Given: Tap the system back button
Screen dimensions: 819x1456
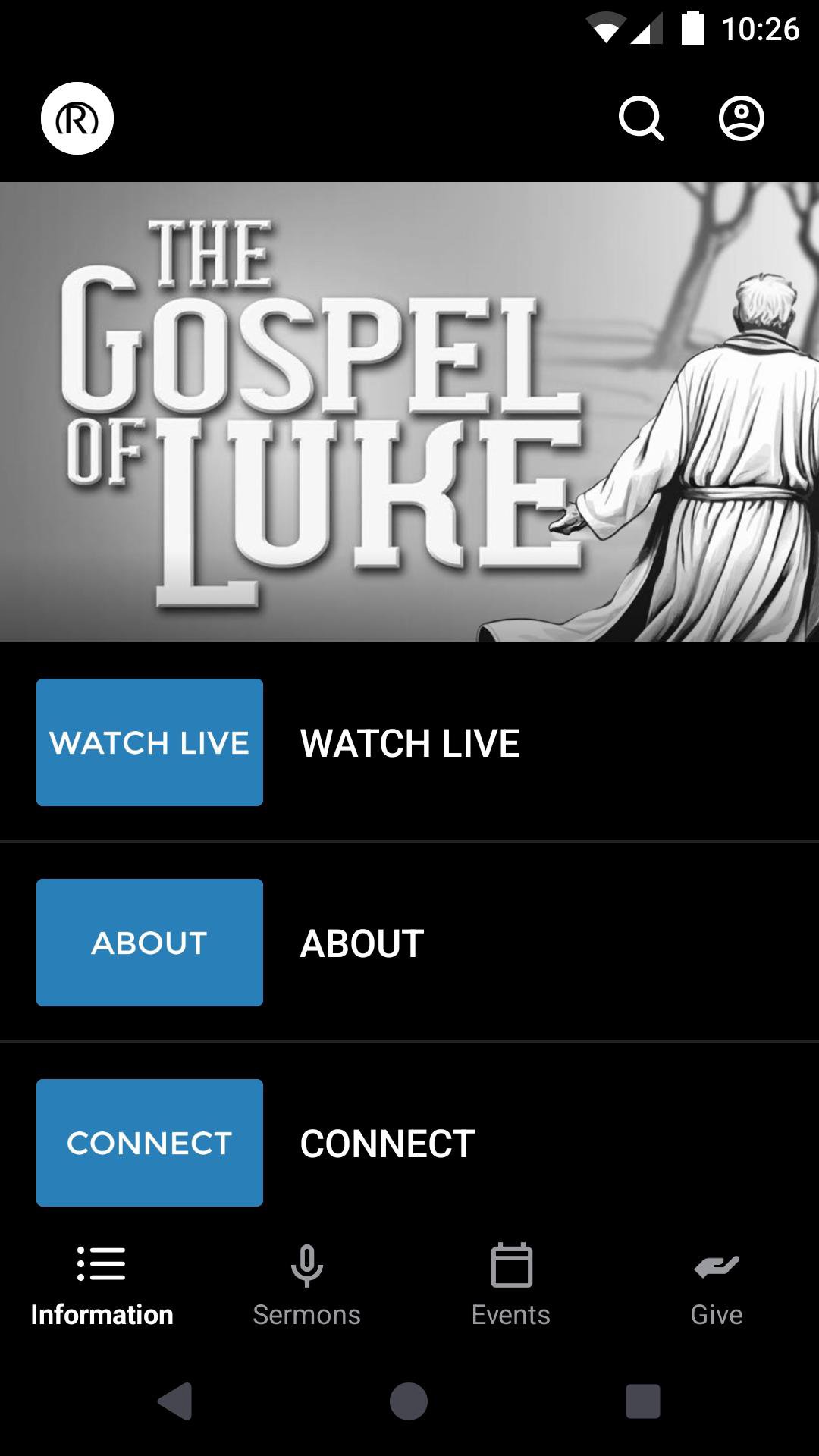Looking at the screenshot, I should pyautogui.click(x=175, y=1401).
